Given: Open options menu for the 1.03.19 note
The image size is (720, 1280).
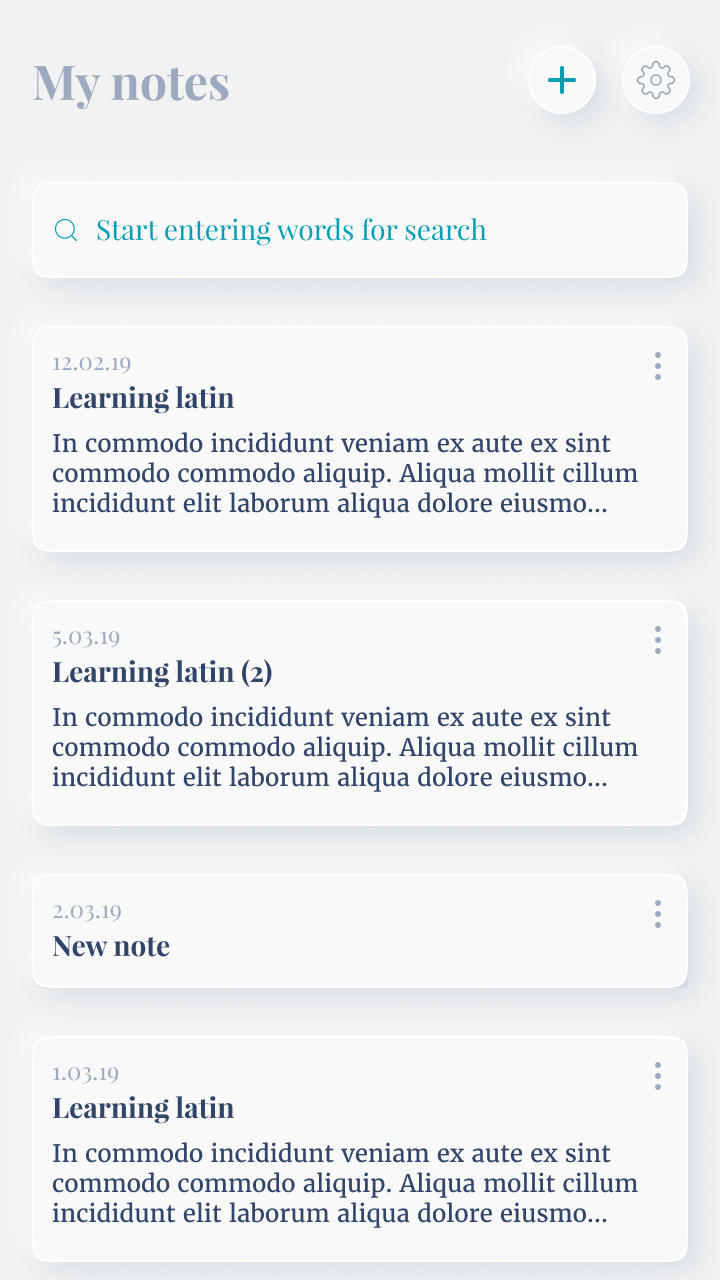Looking at the screenshot, I should click(x=657, y=1076).
